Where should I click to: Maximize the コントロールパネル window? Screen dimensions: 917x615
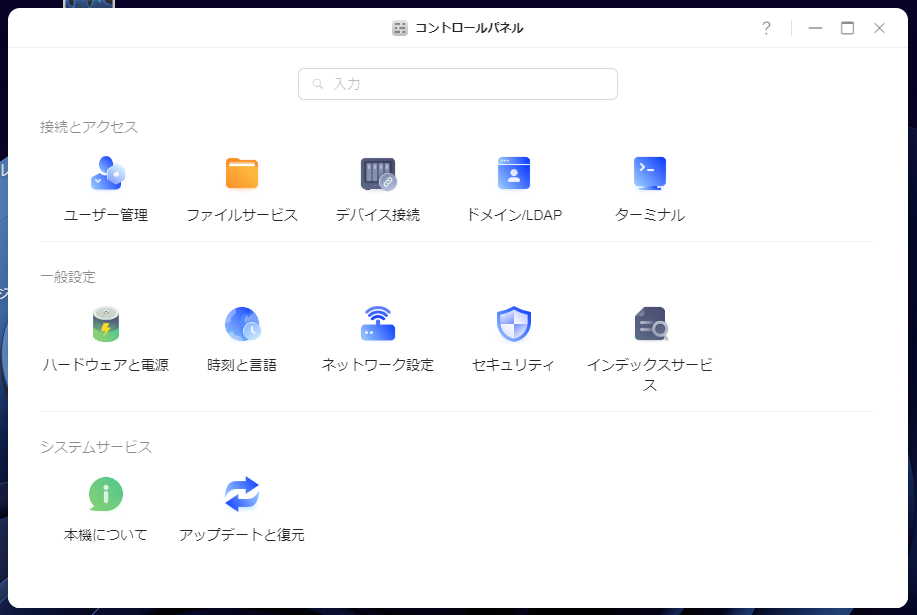847,28
